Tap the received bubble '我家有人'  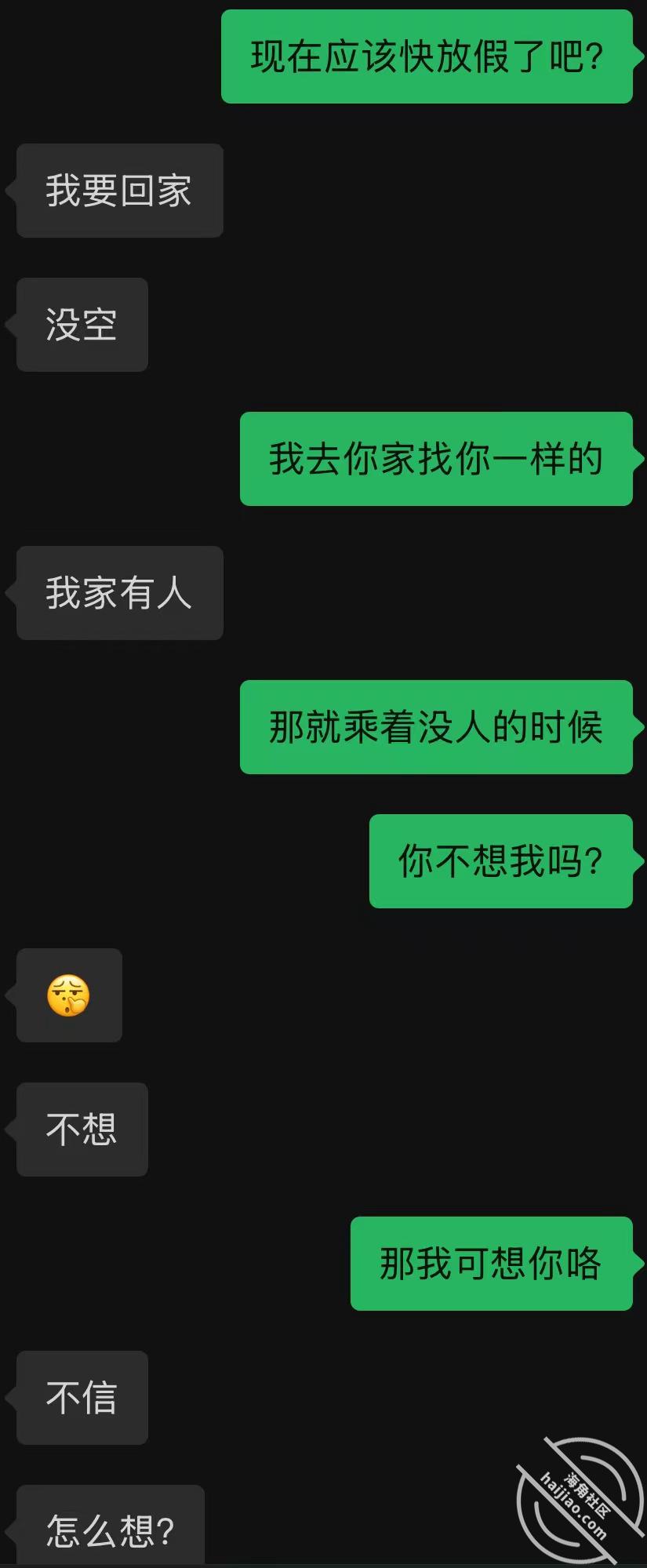tap(119, 594)
